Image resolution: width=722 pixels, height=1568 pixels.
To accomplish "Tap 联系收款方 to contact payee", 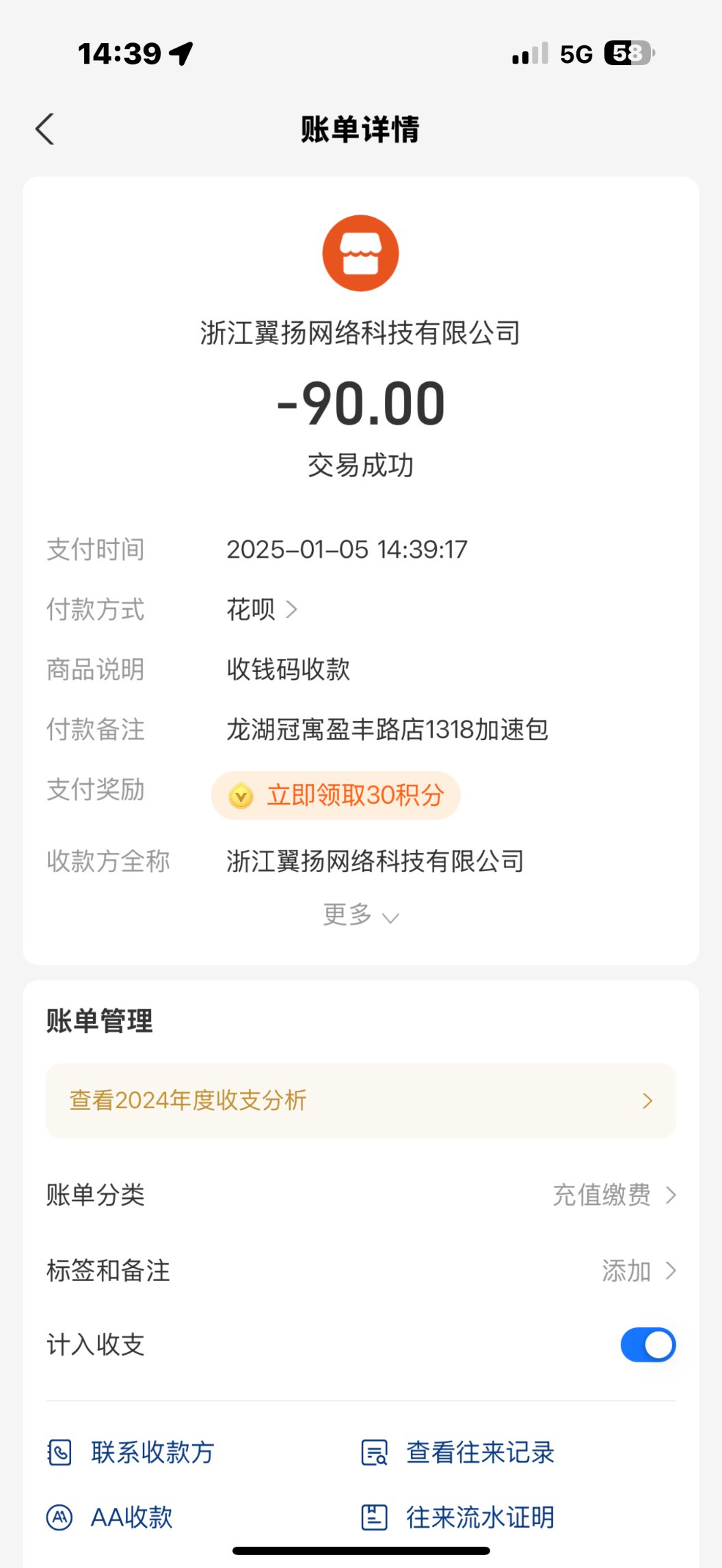I will [131, 1452].
